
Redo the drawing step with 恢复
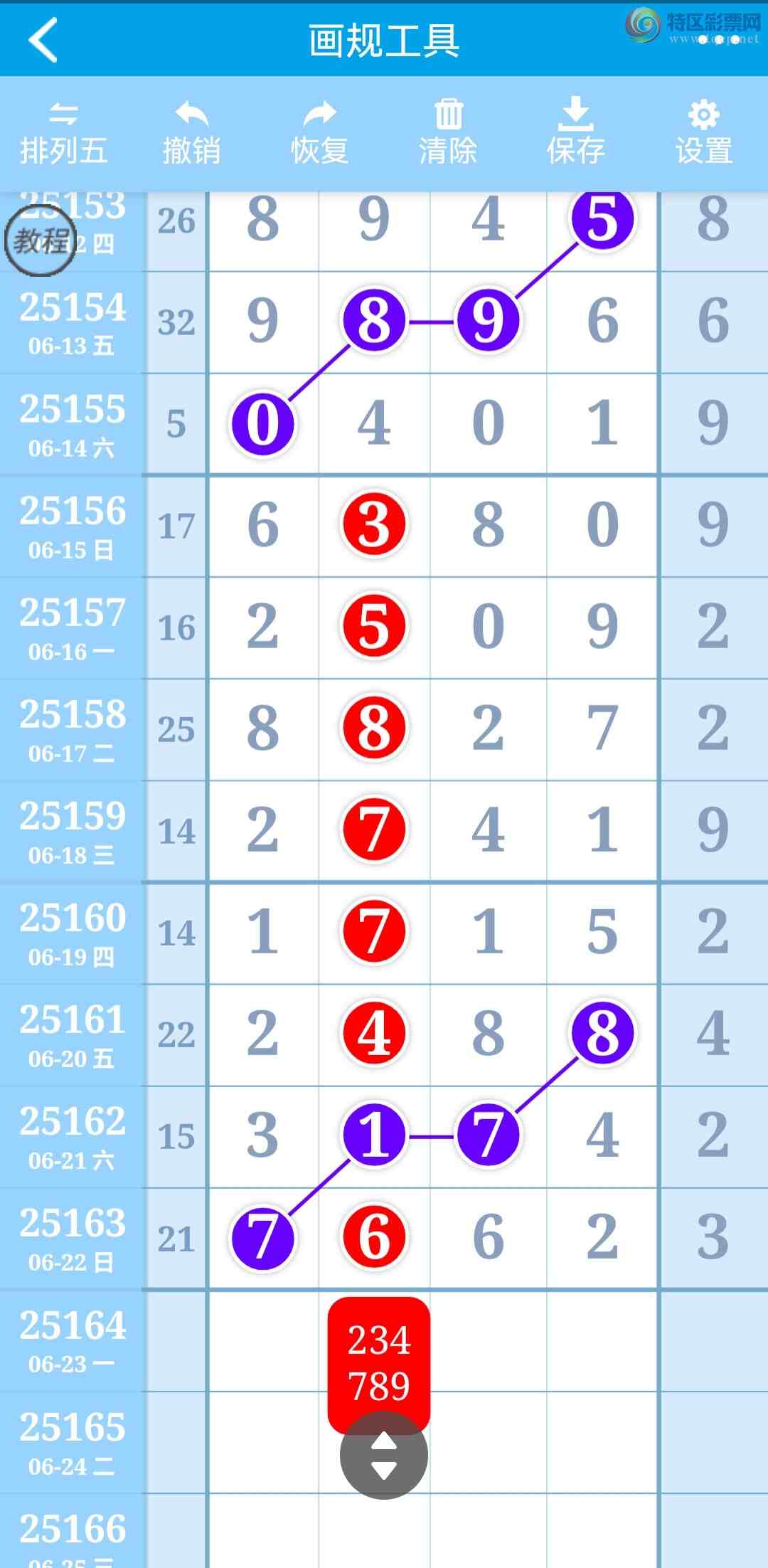click(x=319, y=134)
